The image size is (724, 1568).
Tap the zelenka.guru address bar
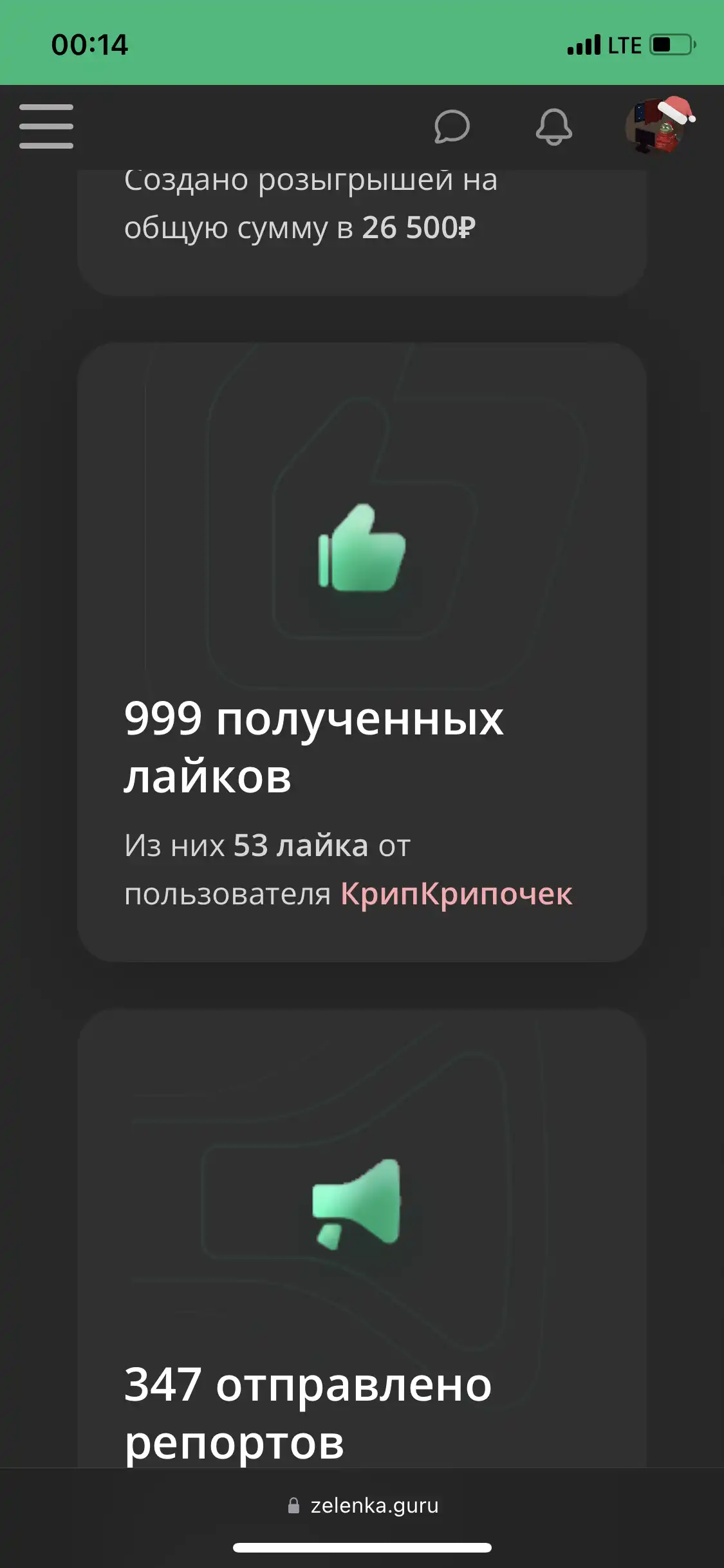pyautogui.click(x=362, y=1506)
